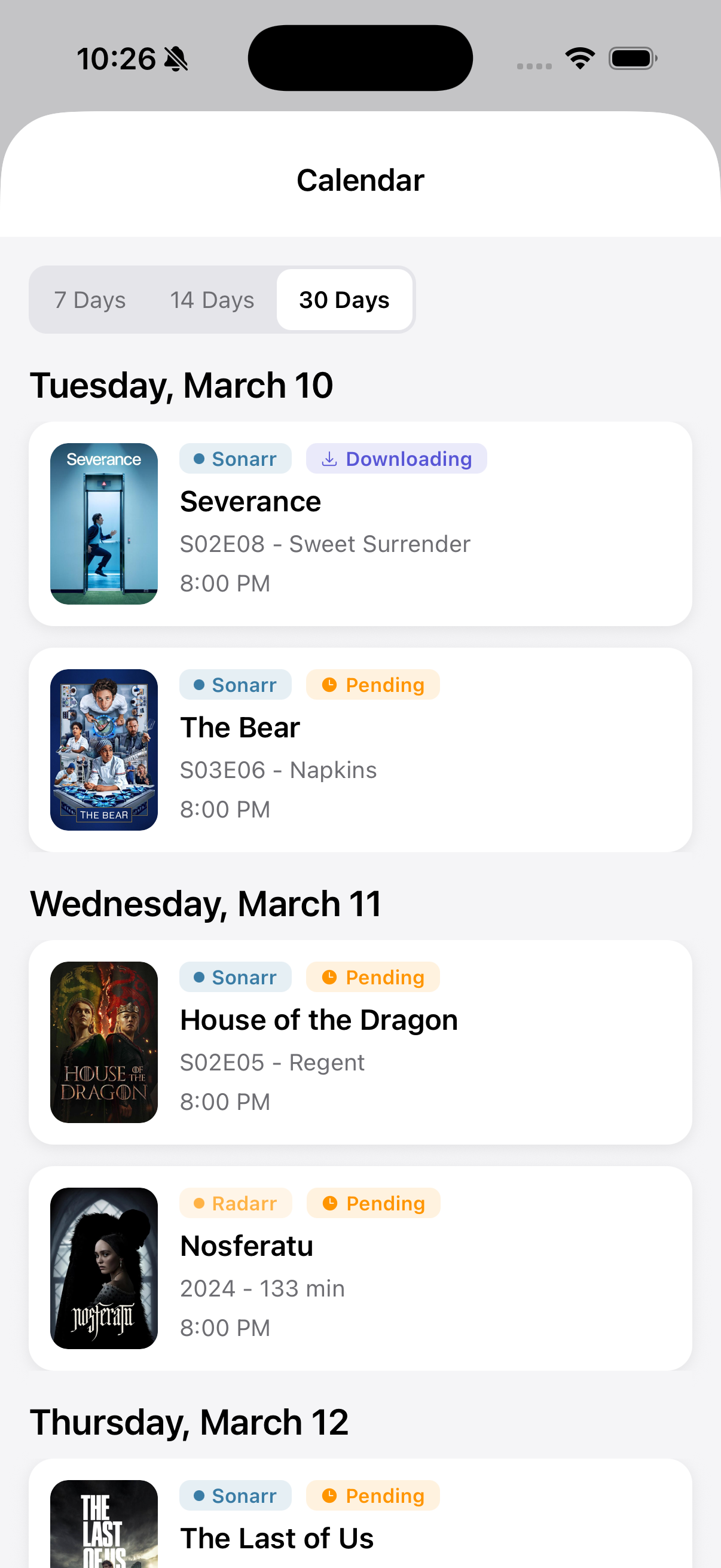Select the 14 Days tab

212,300
